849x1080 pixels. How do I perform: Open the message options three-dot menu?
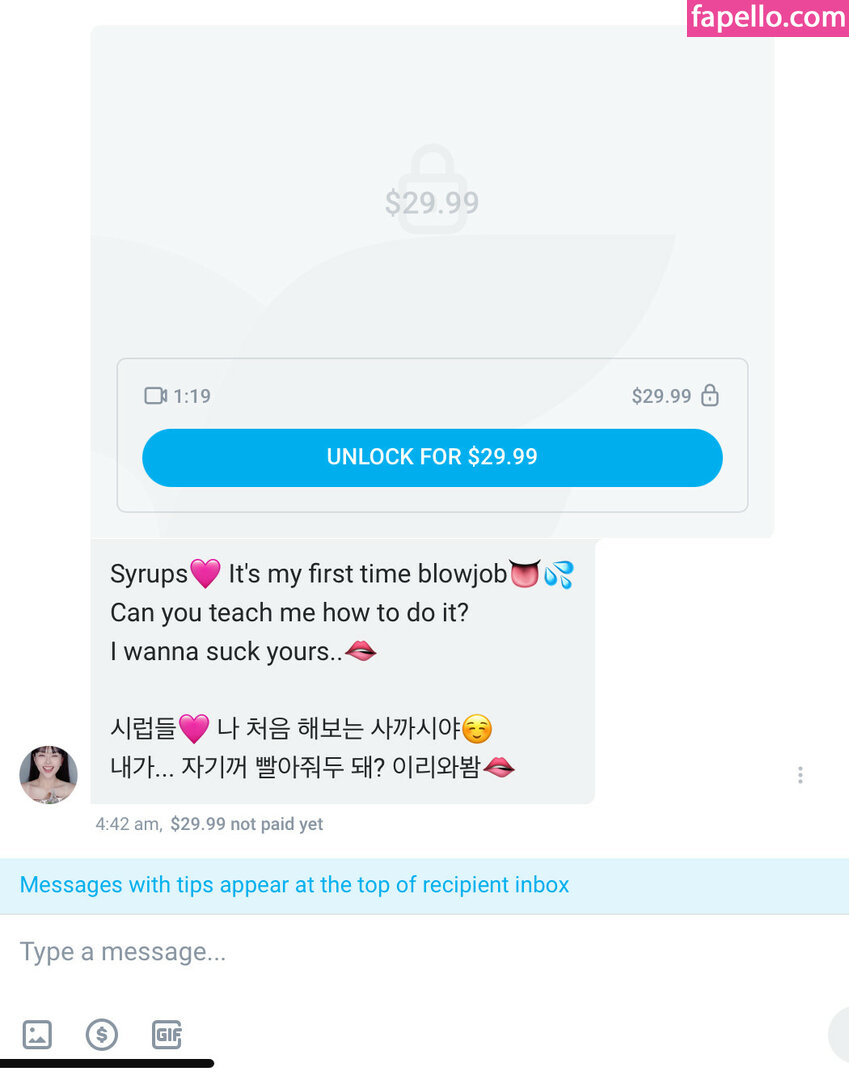[800, 775]
